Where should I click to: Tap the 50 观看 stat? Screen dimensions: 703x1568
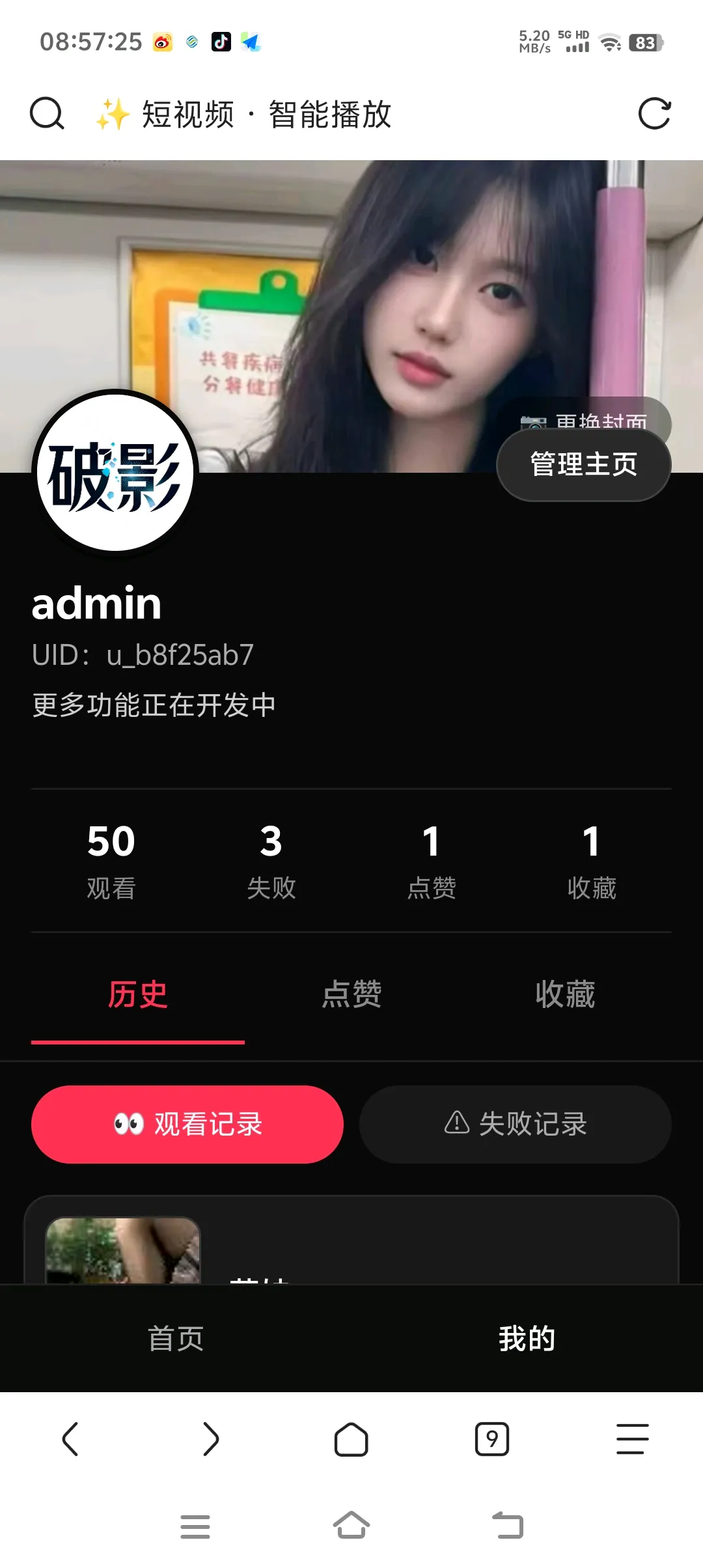111,860
